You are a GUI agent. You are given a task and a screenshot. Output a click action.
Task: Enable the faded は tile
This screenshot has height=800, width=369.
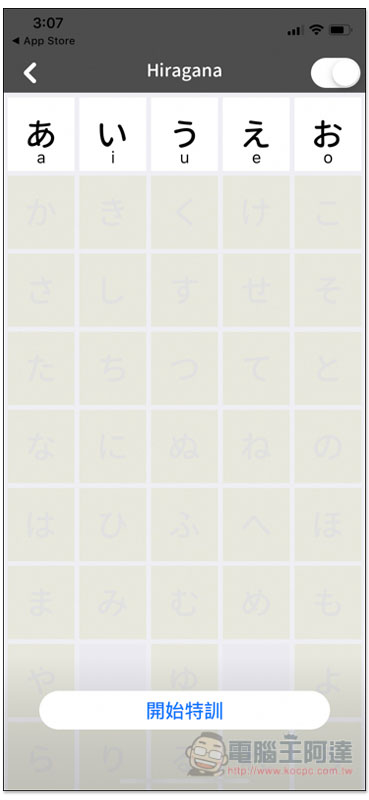(41, 524)
